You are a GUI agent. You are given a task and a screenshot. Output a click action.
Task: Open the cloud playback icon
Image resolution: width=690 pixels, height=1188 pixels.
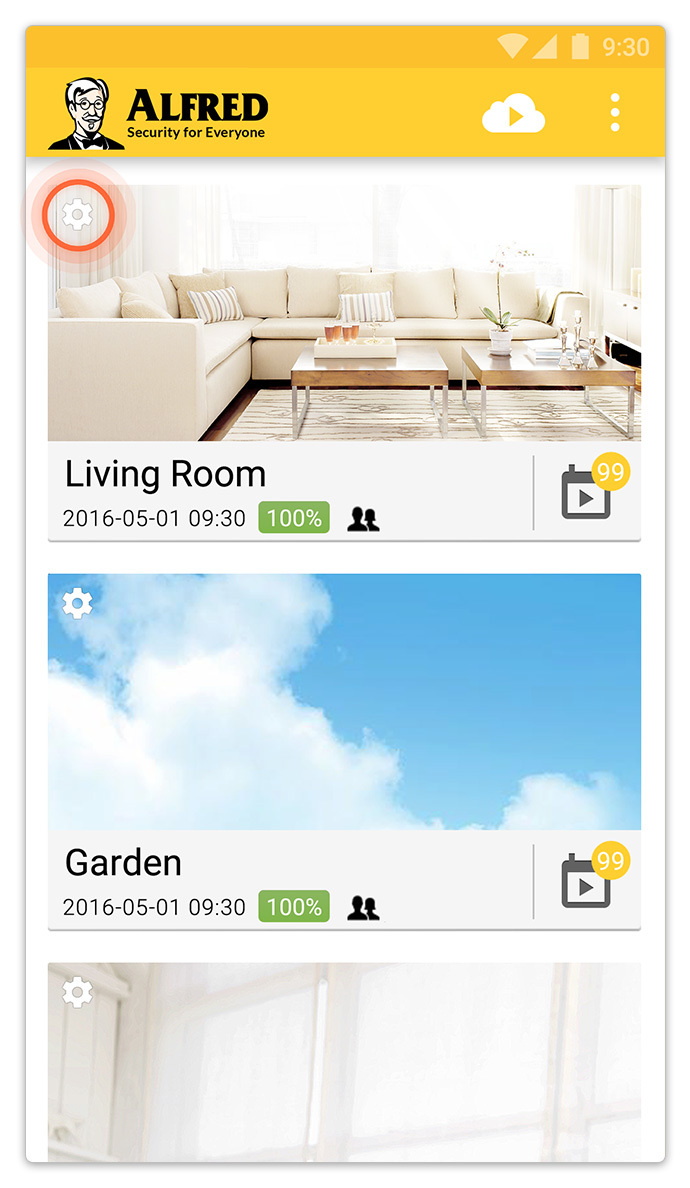(513, 113)
